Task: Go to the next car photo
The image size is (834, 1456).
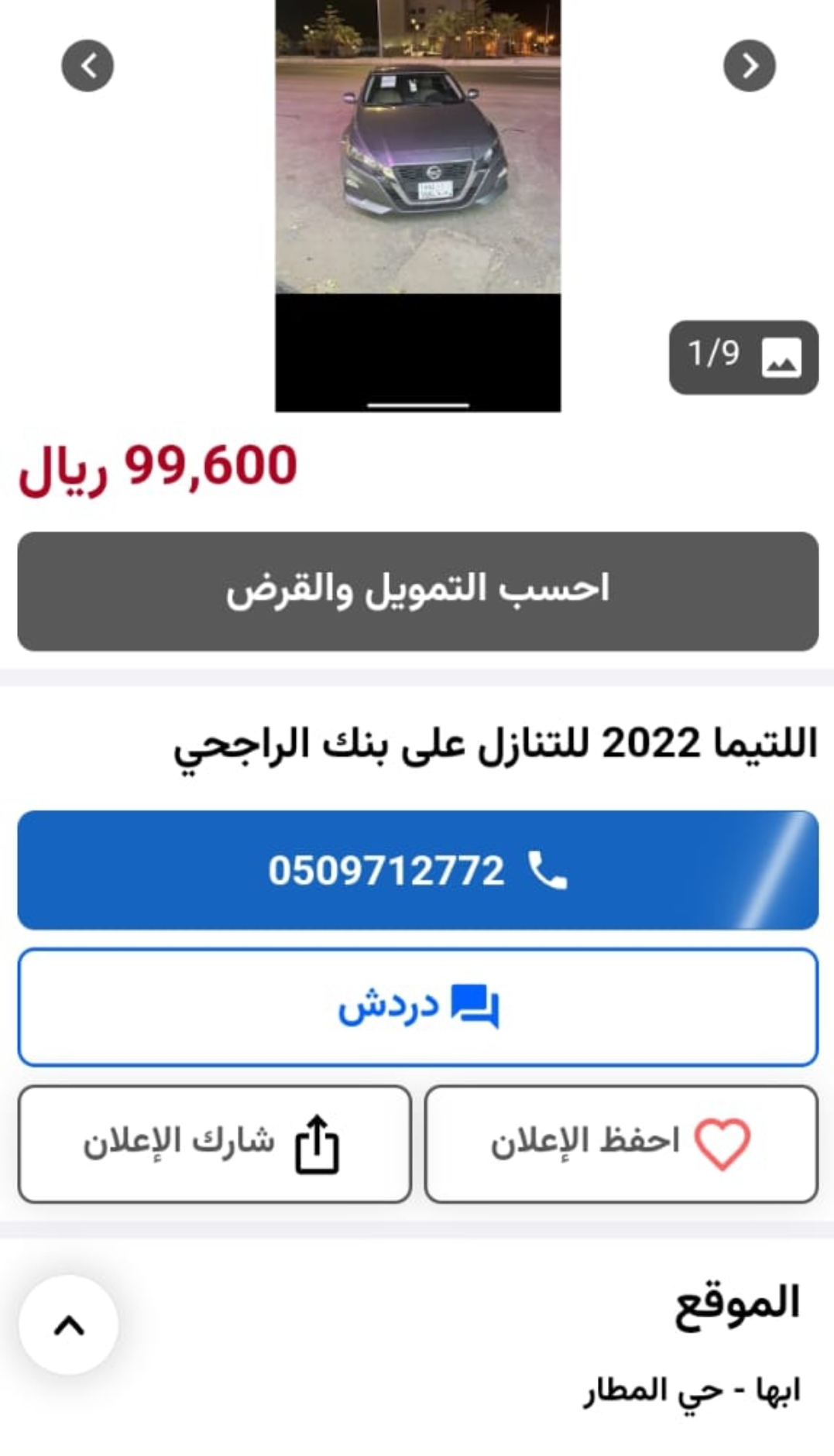Action: point(750,66)
